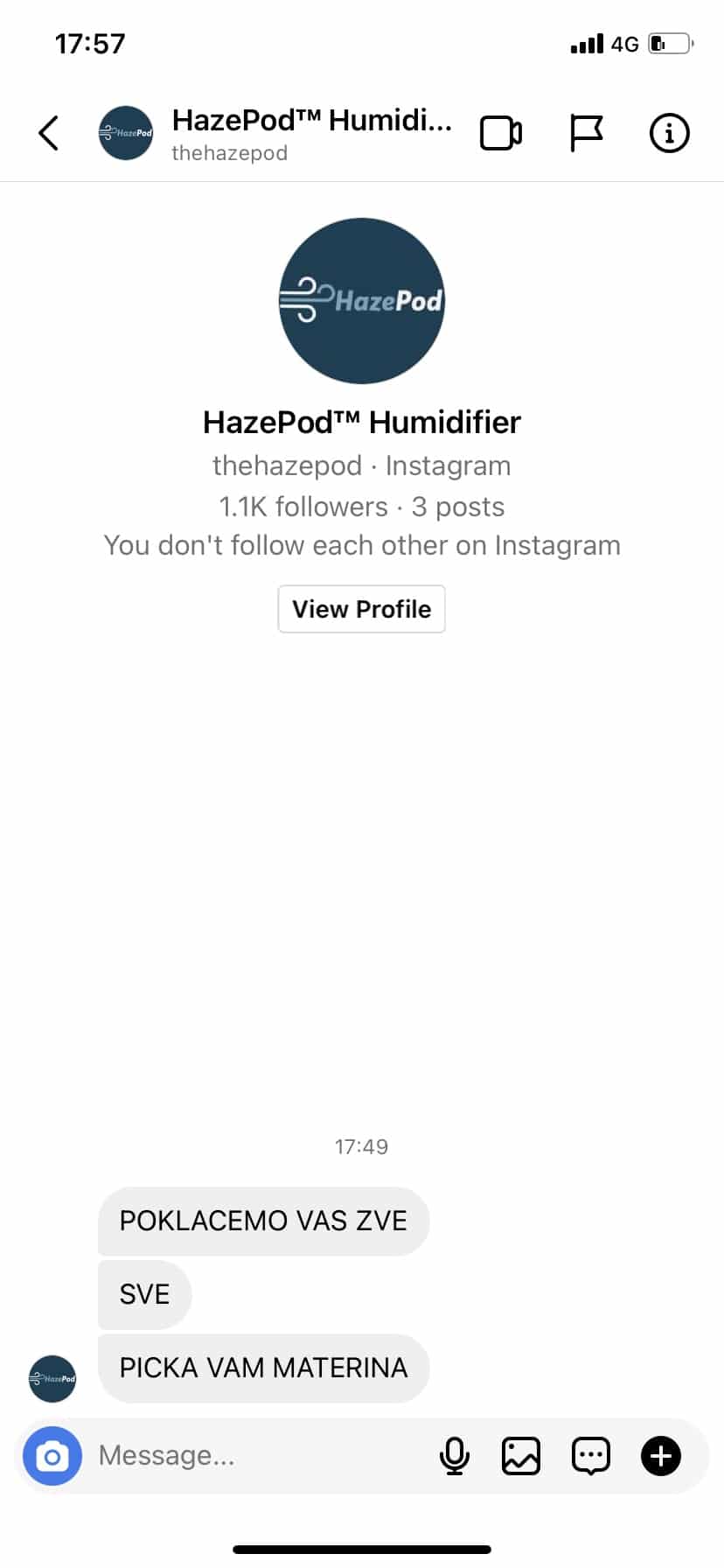Start a video call with HazePod

(x=501, y=133)
